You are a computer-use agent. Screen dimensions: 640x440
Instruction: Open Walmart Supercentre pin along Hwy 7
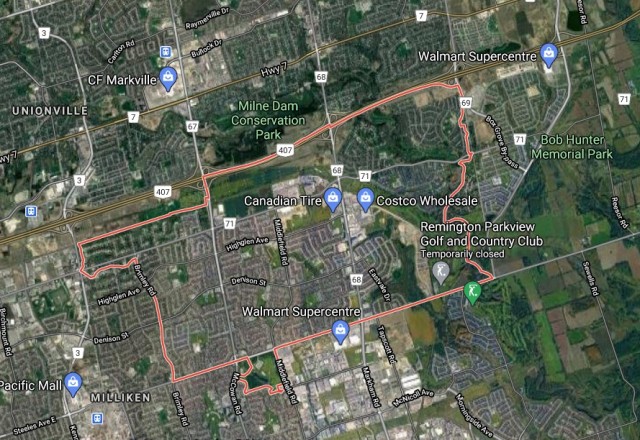point(547,54)
